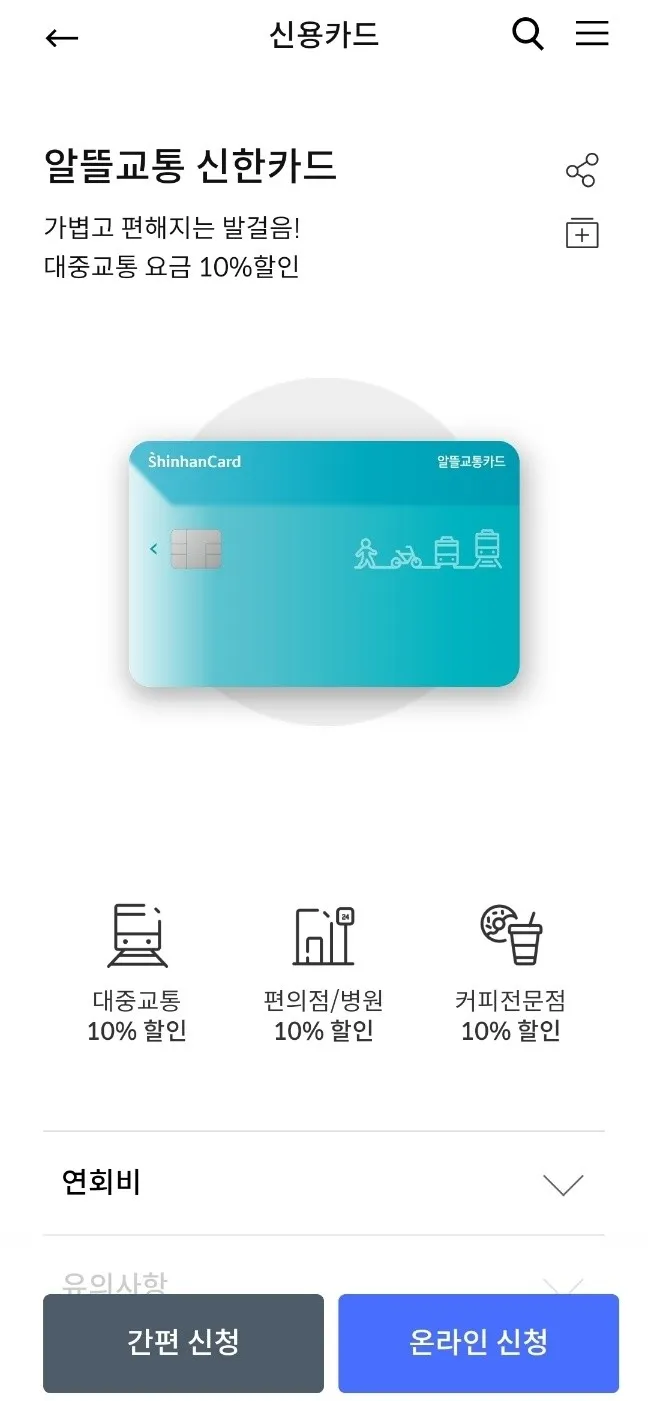Expand the 연회비 section
The height and width of the screenshot is (1401, 648).
pyautogui.click(x=562, y=1185)
